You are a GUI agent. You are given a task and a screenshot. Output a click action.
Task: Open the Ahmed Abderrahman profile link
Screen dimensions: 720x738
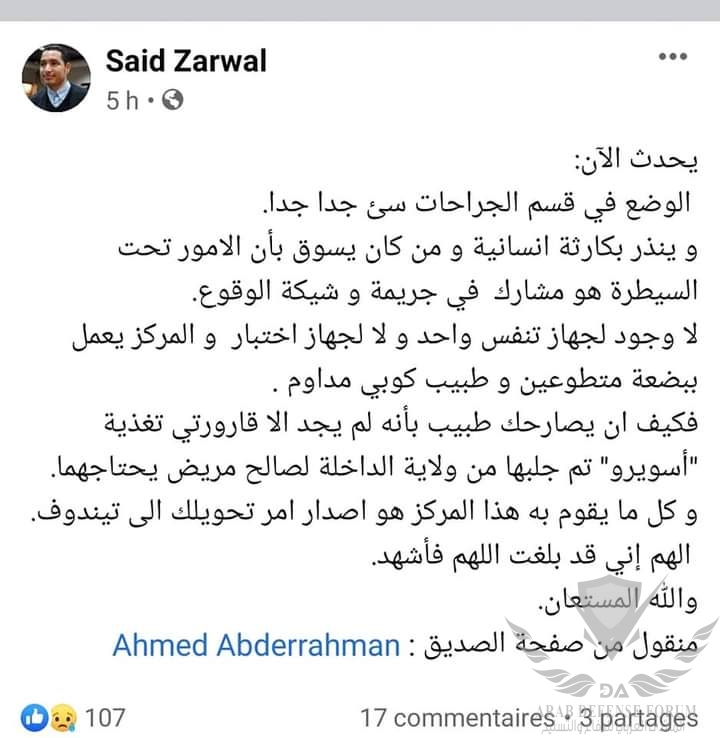click(256, 645)
